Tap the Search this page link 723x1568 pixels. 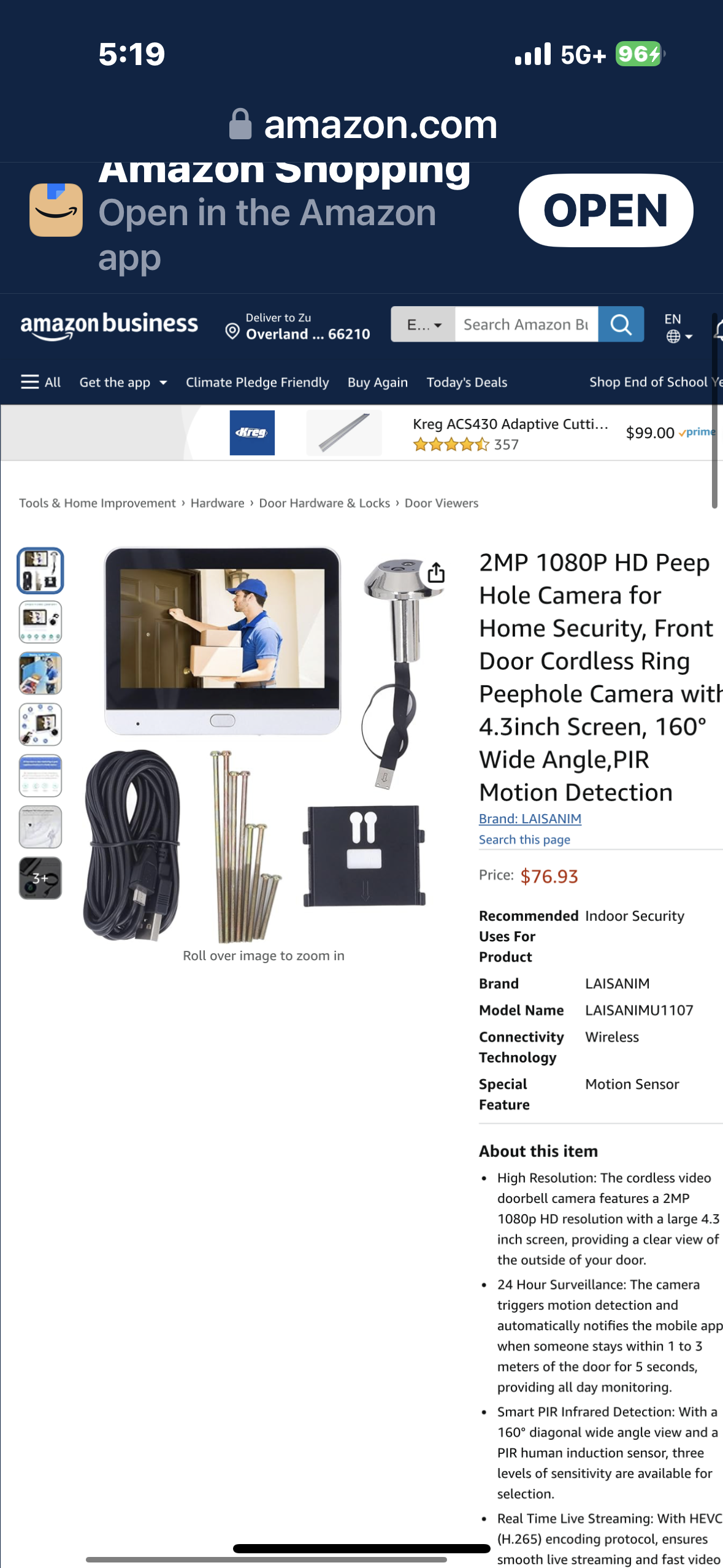click(524, 839)
